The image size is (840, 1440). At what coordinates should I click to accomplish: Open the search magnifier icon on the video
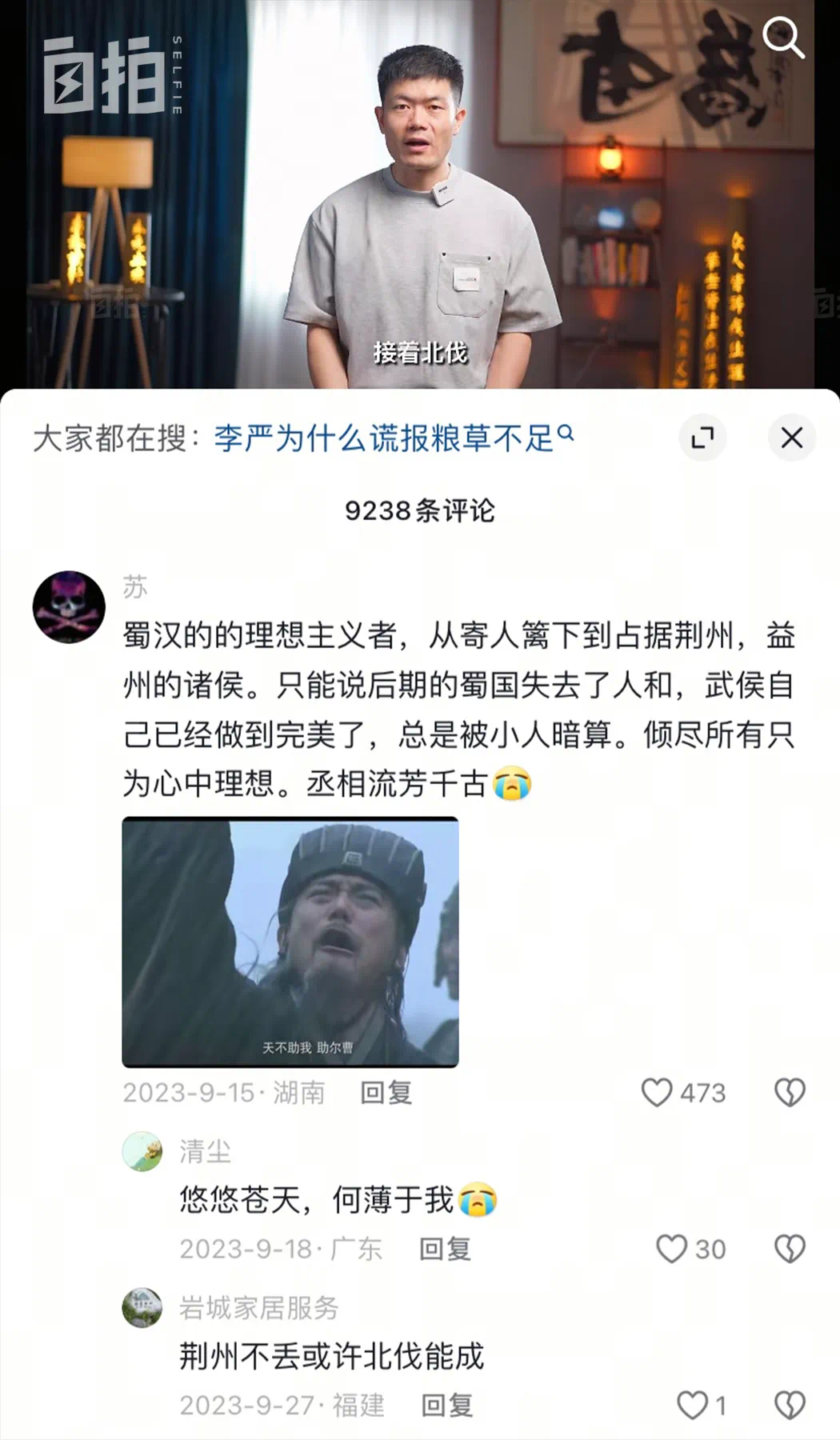coord(782,38)
